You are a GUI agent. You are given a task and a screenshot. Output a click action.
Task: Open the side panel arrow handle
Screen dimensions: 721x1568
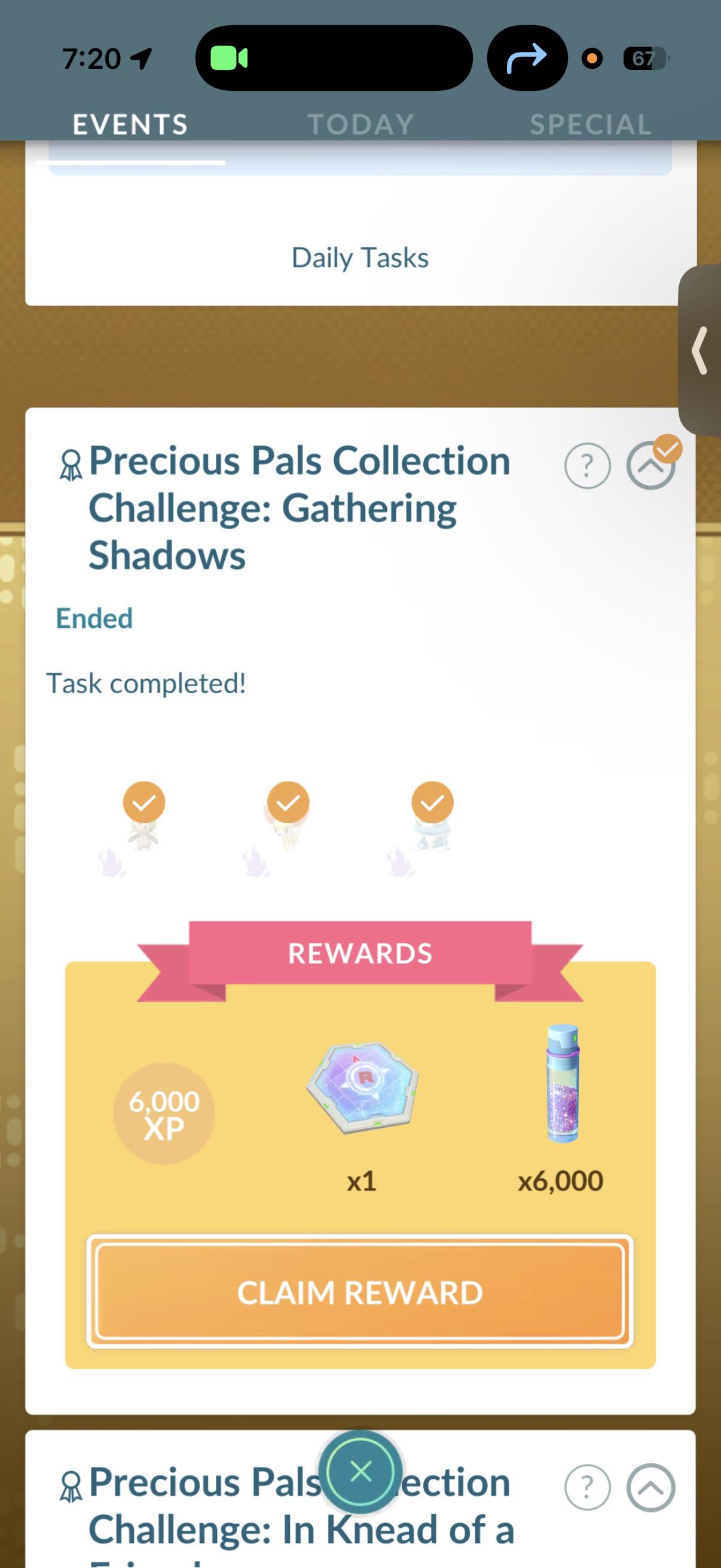(x=701, y=350)
